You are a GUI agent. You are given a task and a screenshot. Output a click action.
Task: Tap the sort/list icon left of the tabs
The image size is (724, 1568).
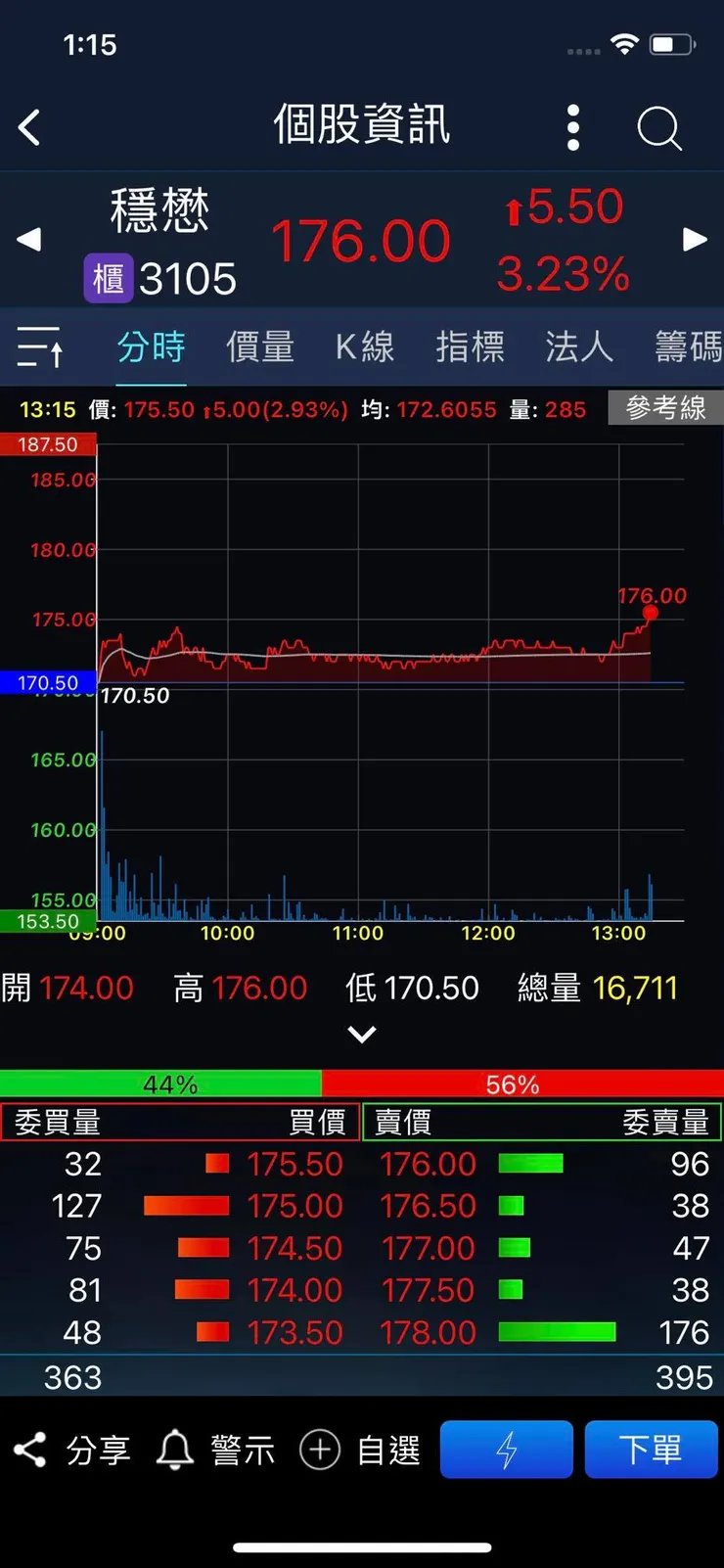coord(39,347)
